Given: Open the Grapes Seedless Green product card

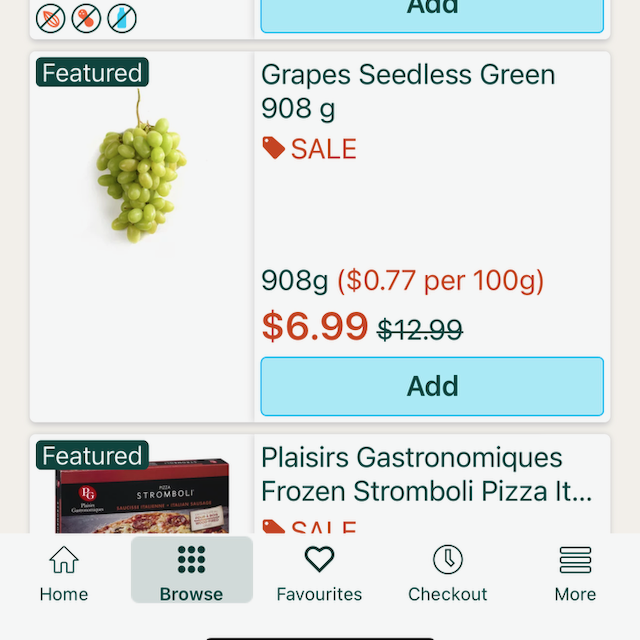Looking at the screenshot, I should point(407,90).
